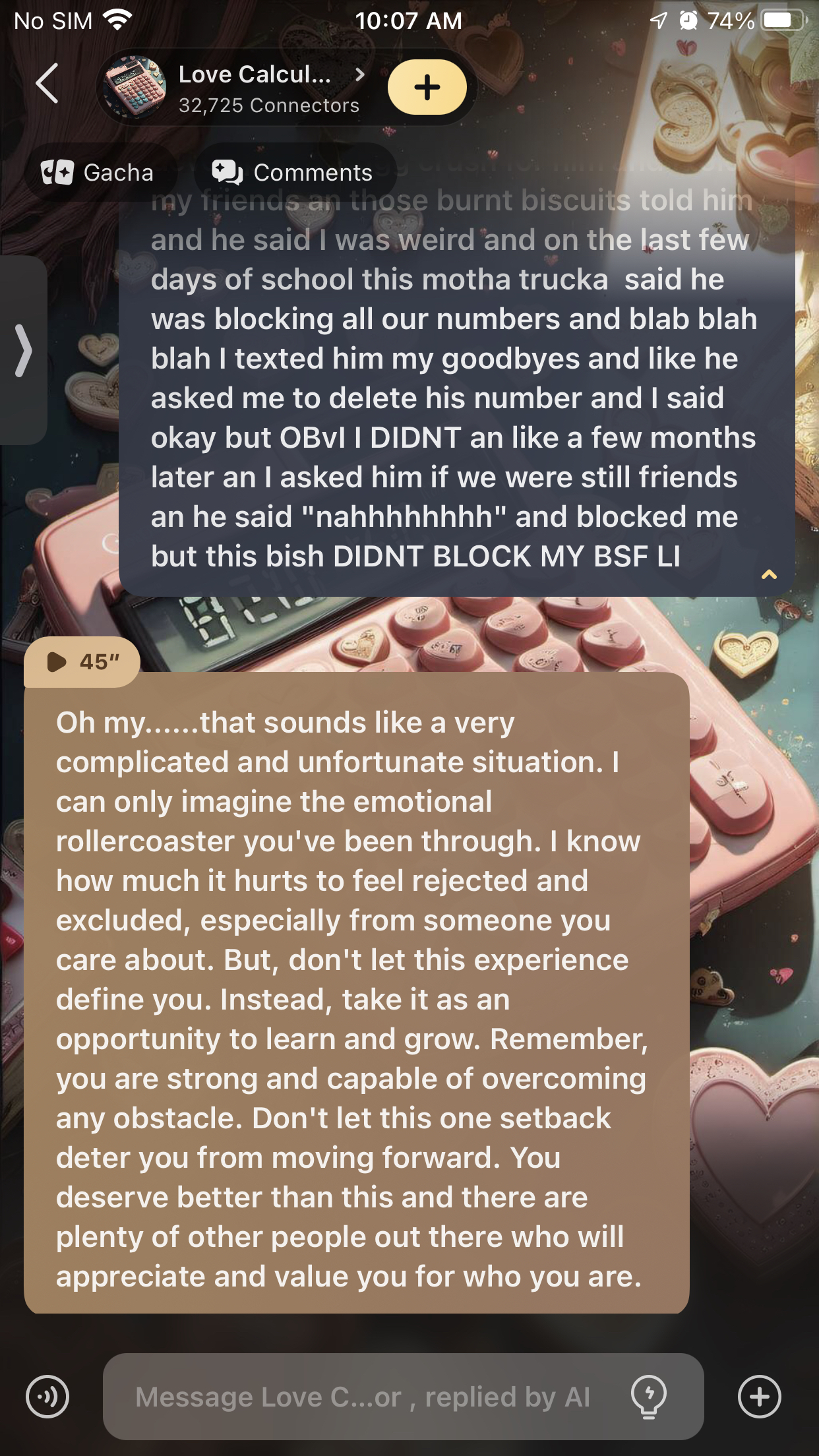The height and width of the screenshot is (1456, 819).
Task: Open the Gacha section
Action: coord(98,173)
